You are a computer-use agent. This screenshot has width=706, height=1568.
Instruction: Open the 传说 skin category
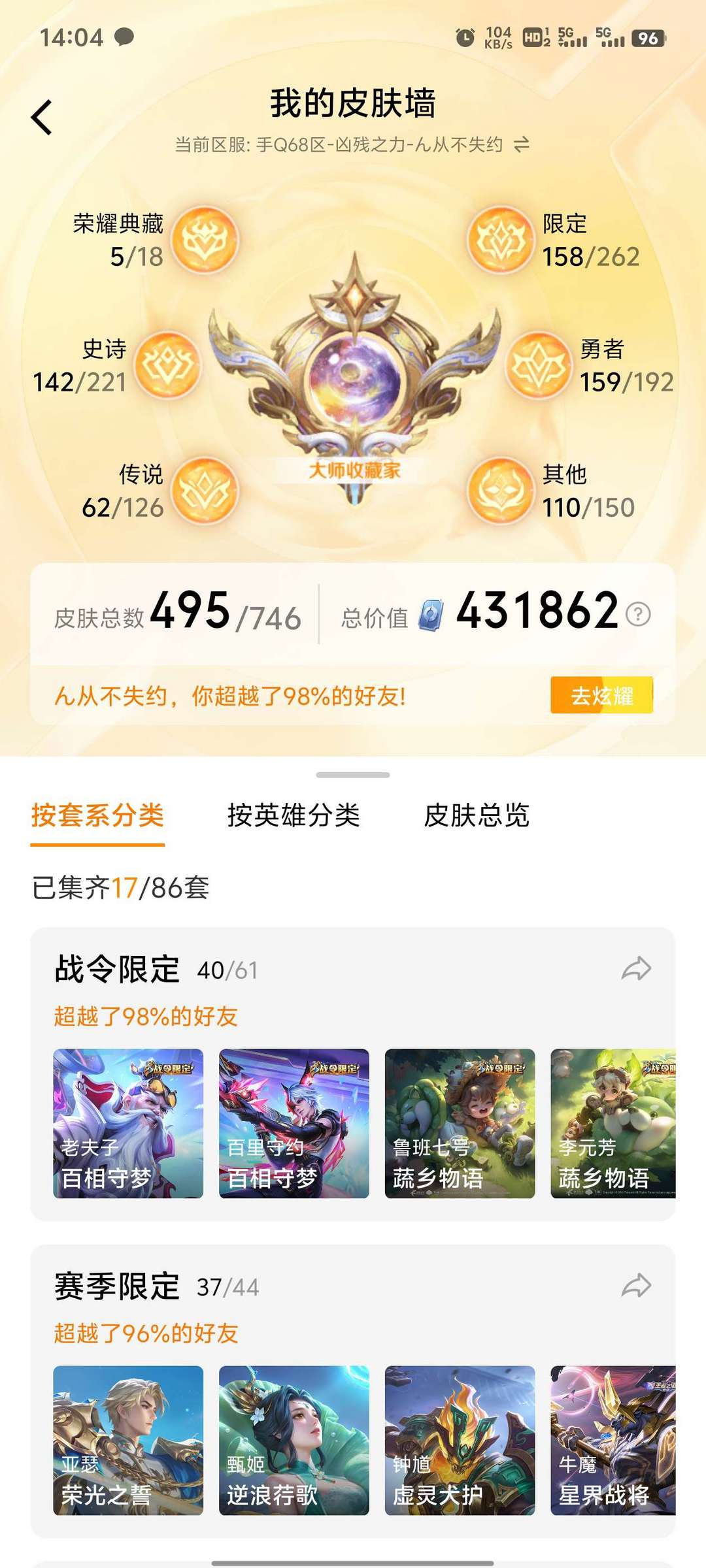point(205,491)
